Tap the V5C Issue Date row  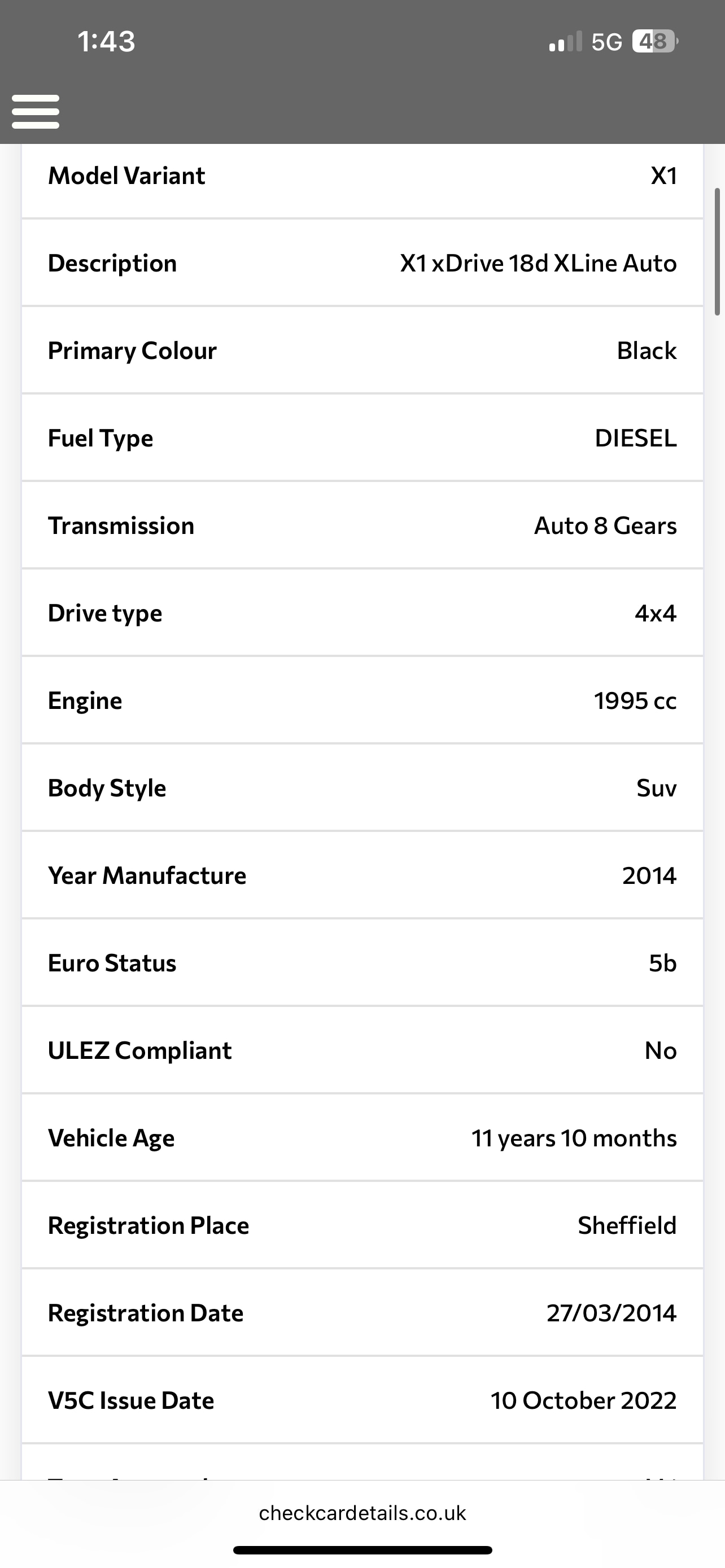(362, 1400)
